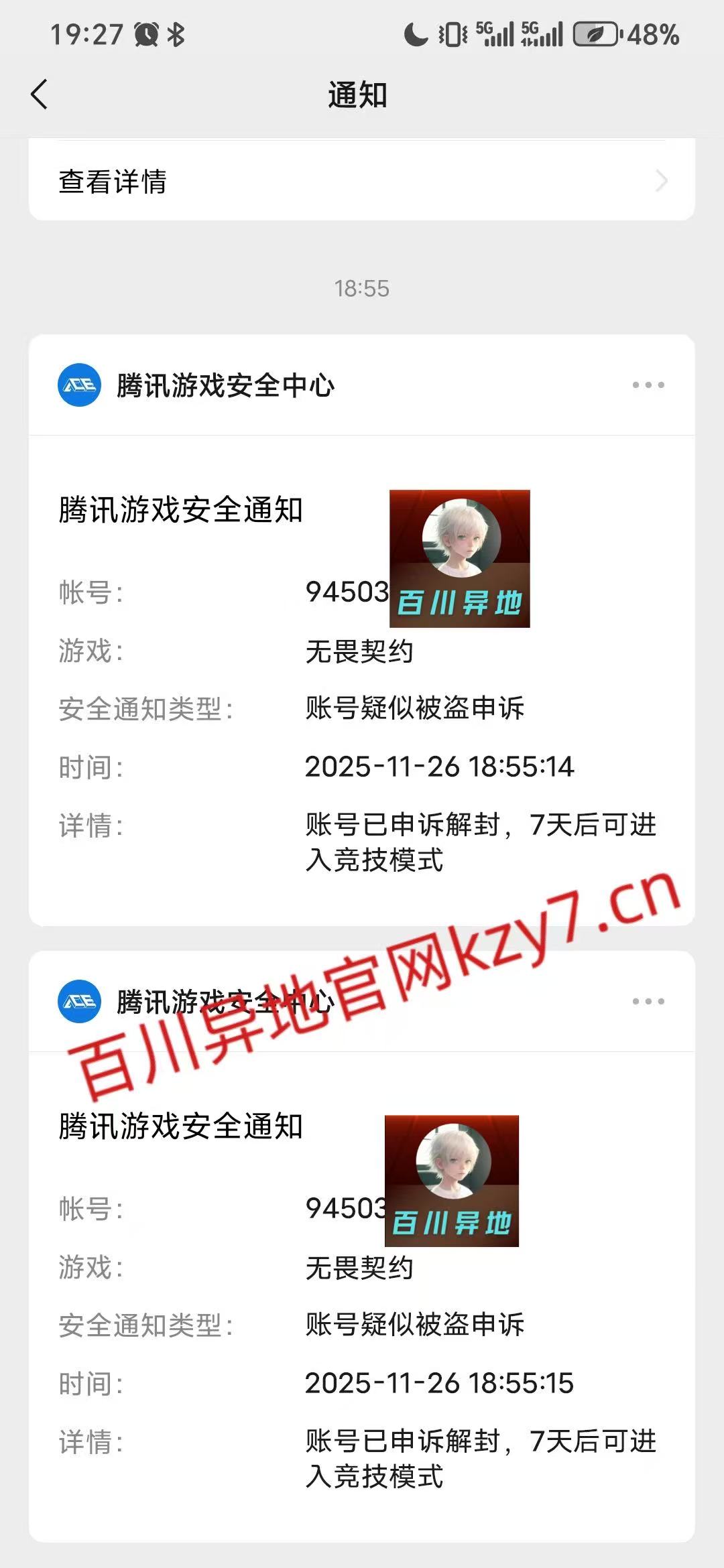Go back from the 通知 page
Image resolution: width=724 pixels, height=1568 pixels.
[40, 94]
